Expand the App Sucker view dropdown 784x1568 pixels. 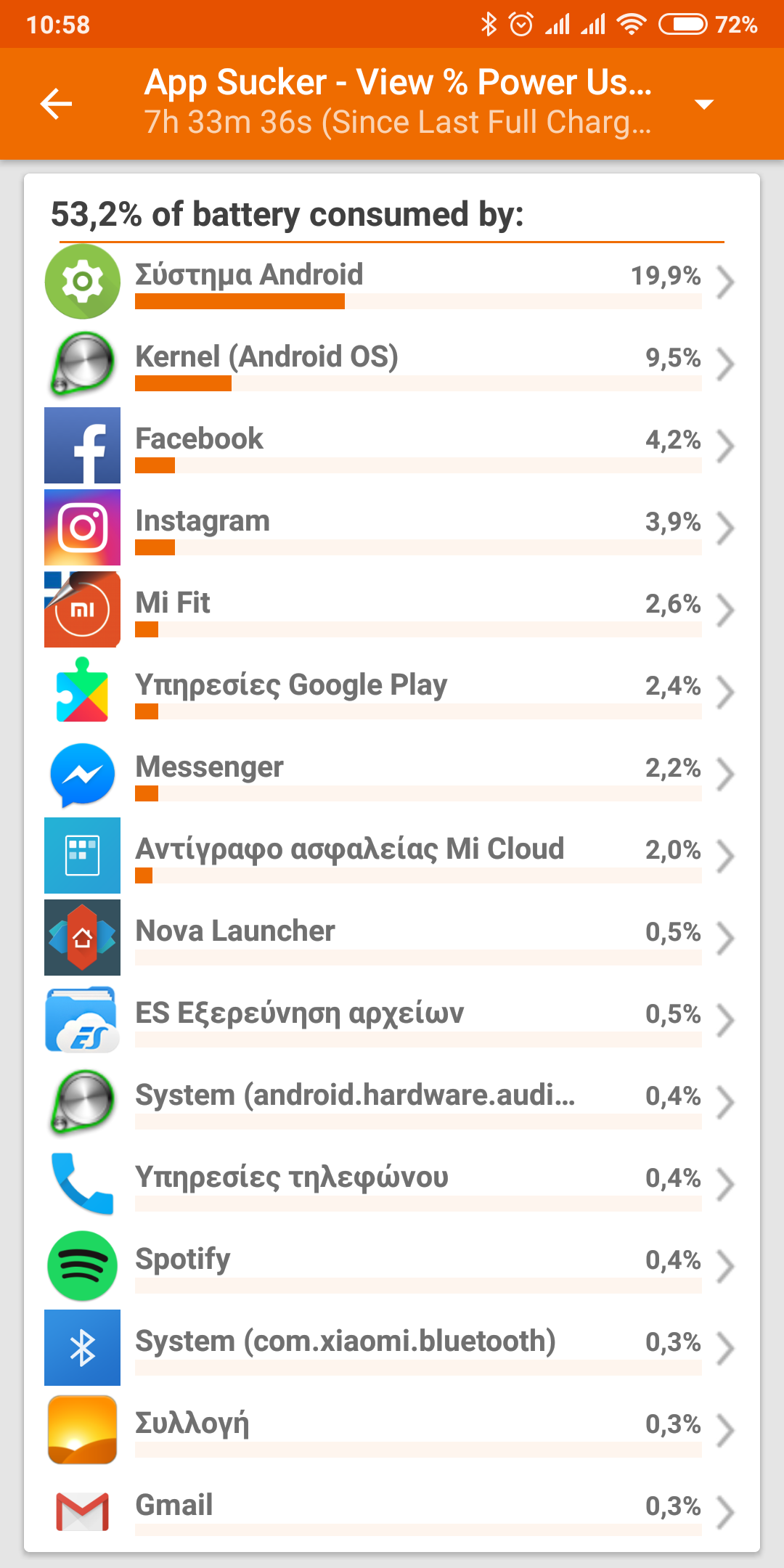click(703, 104)
